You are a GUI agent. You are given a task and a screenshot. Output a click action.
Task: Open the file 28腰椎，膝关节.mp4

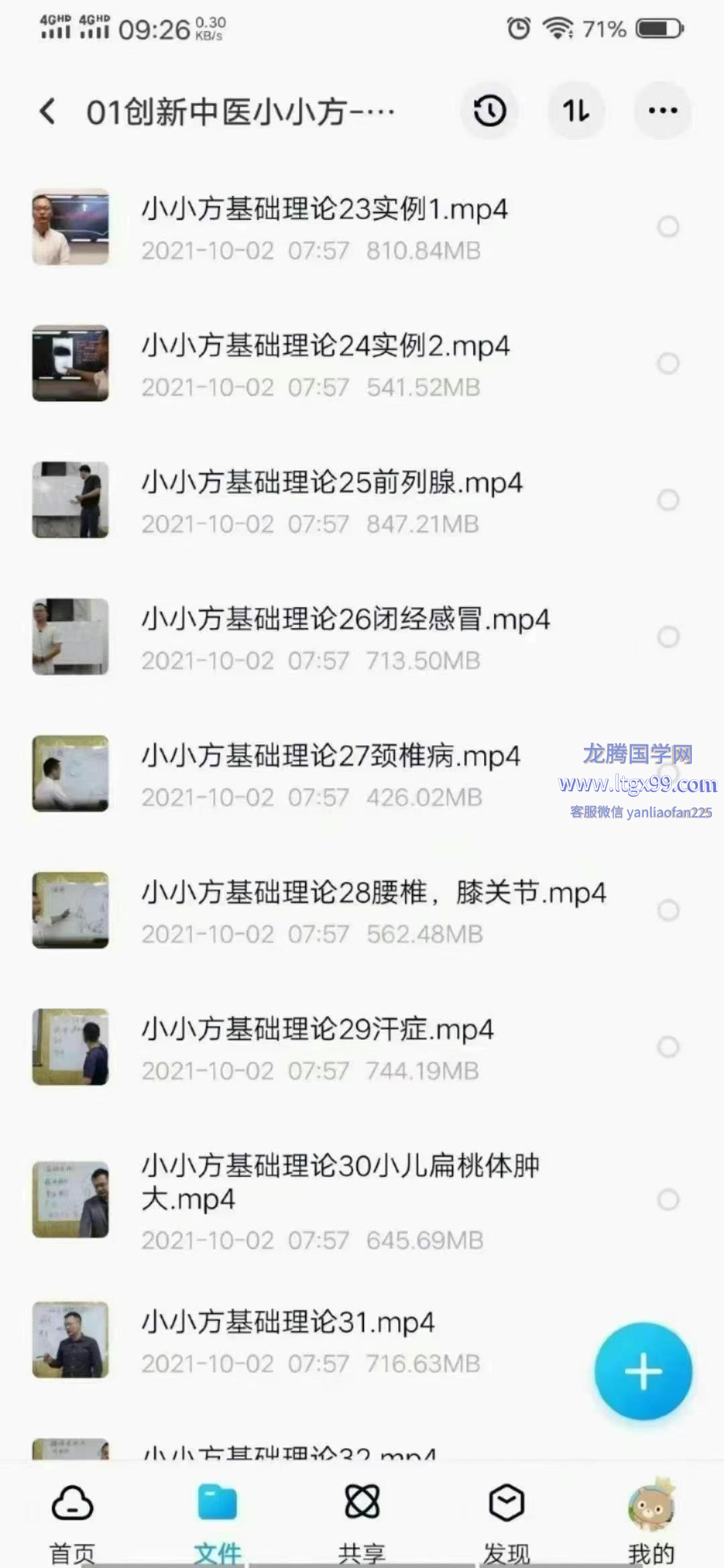(373, 893)
